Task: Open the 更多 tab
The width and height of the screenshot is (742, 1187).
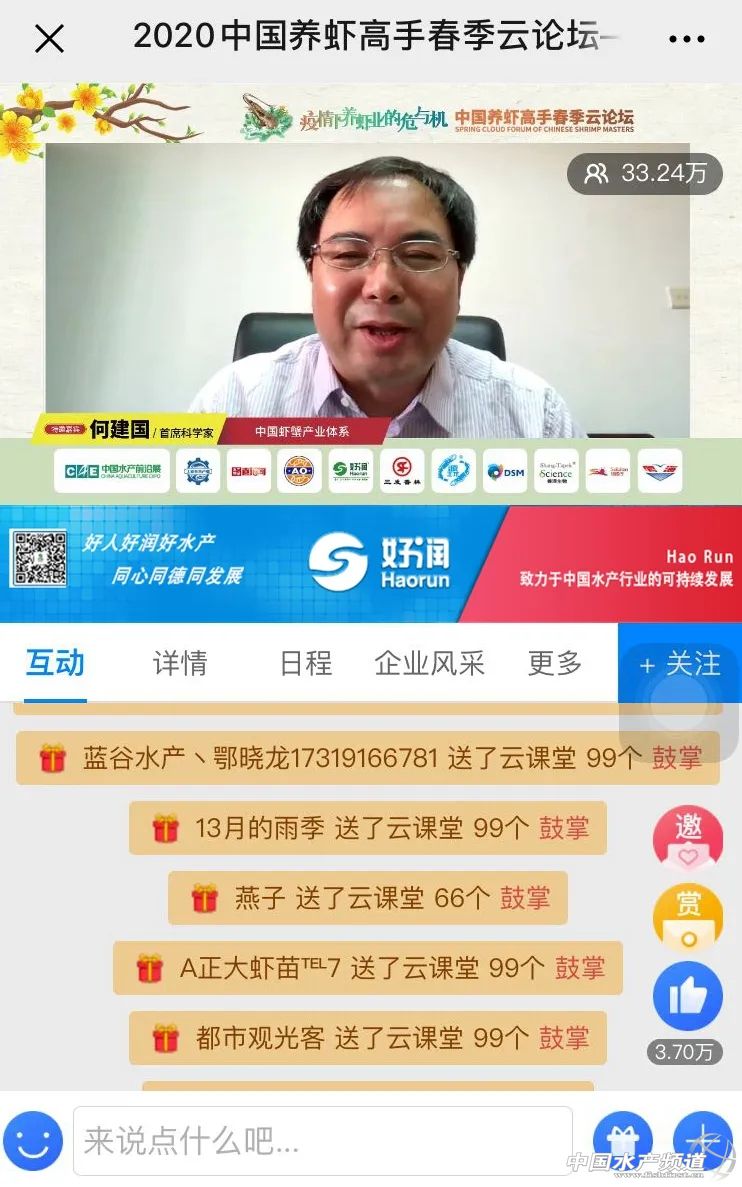Action: 555,663
